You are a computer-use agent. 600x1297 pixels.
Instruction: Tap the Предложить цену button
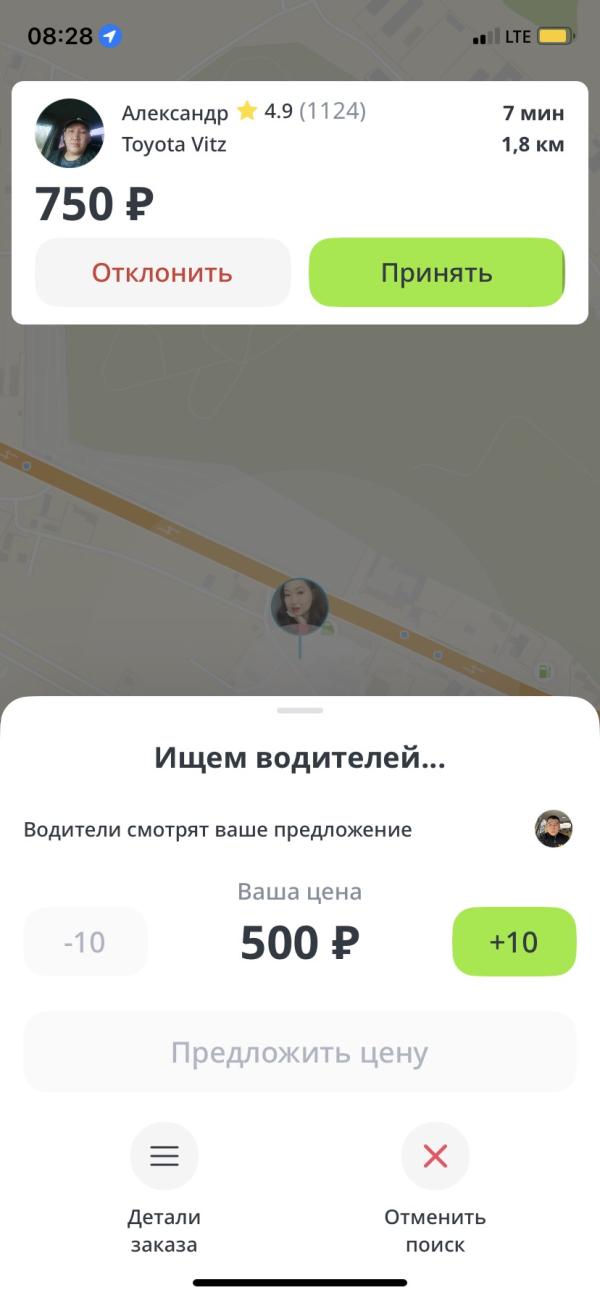pyautogui.click(x=299, y=1052)
